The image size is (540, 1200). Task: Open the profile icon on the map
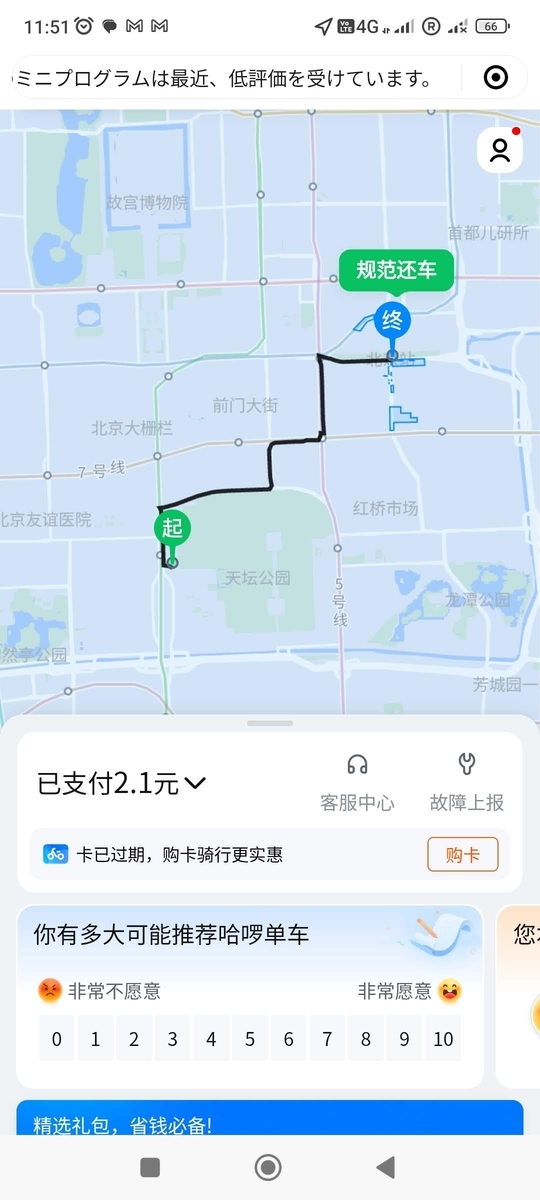(x=500, y=150)
